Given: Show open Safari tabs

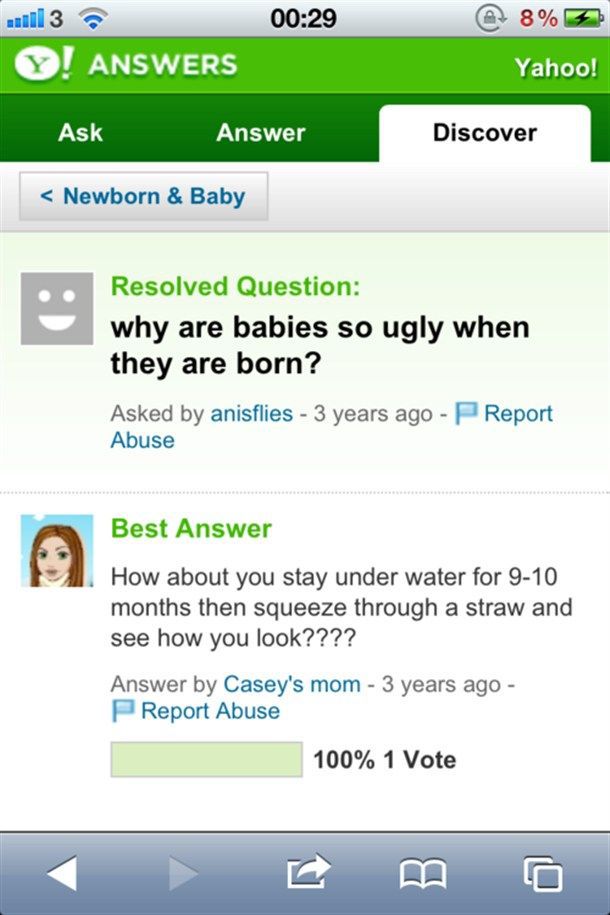Looking at the screenshot, I should (545, 873).
